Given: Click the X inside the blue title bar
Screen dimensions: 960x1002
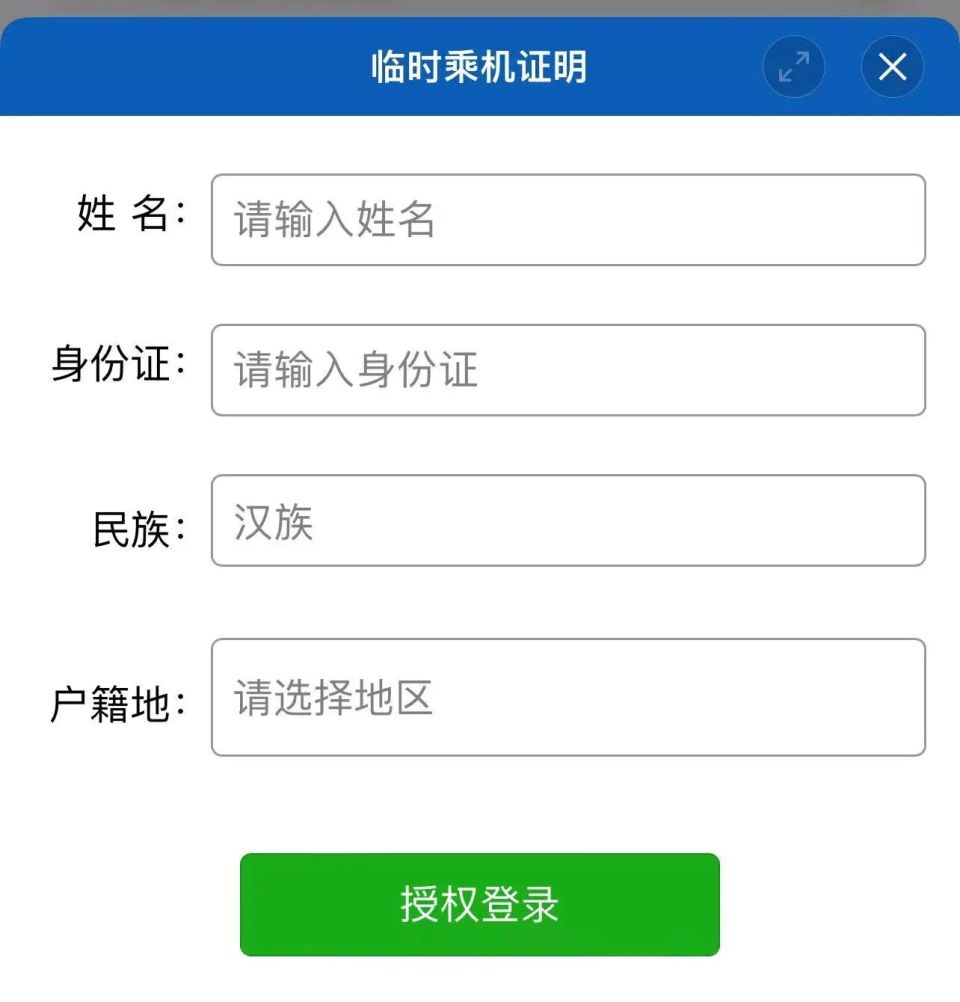Looking at the screenshot, I should click(890, 67).
